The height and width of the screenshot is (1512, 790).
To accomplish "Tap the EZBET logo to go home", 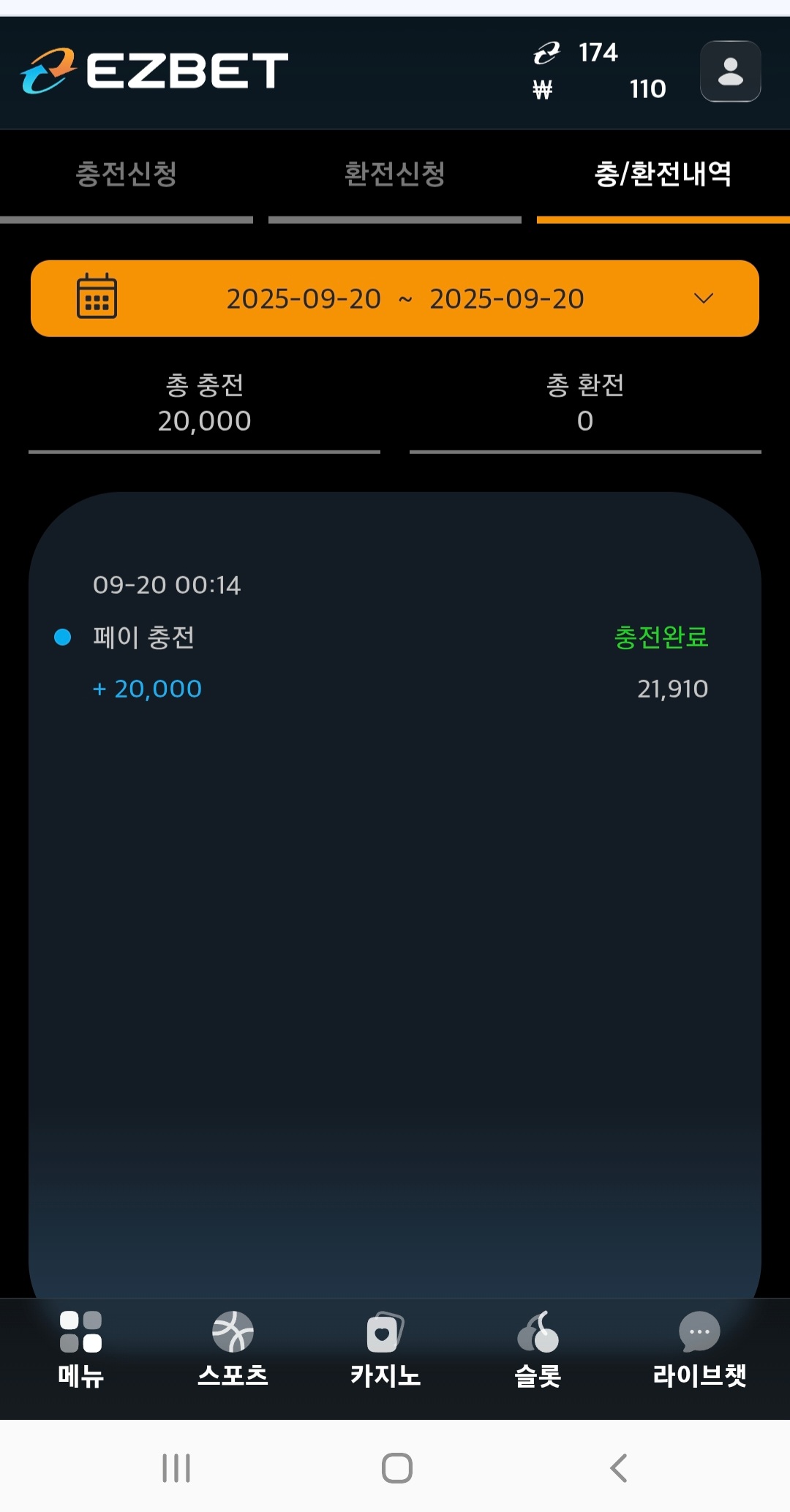I will pyautogui.click(x=154, y=71).
